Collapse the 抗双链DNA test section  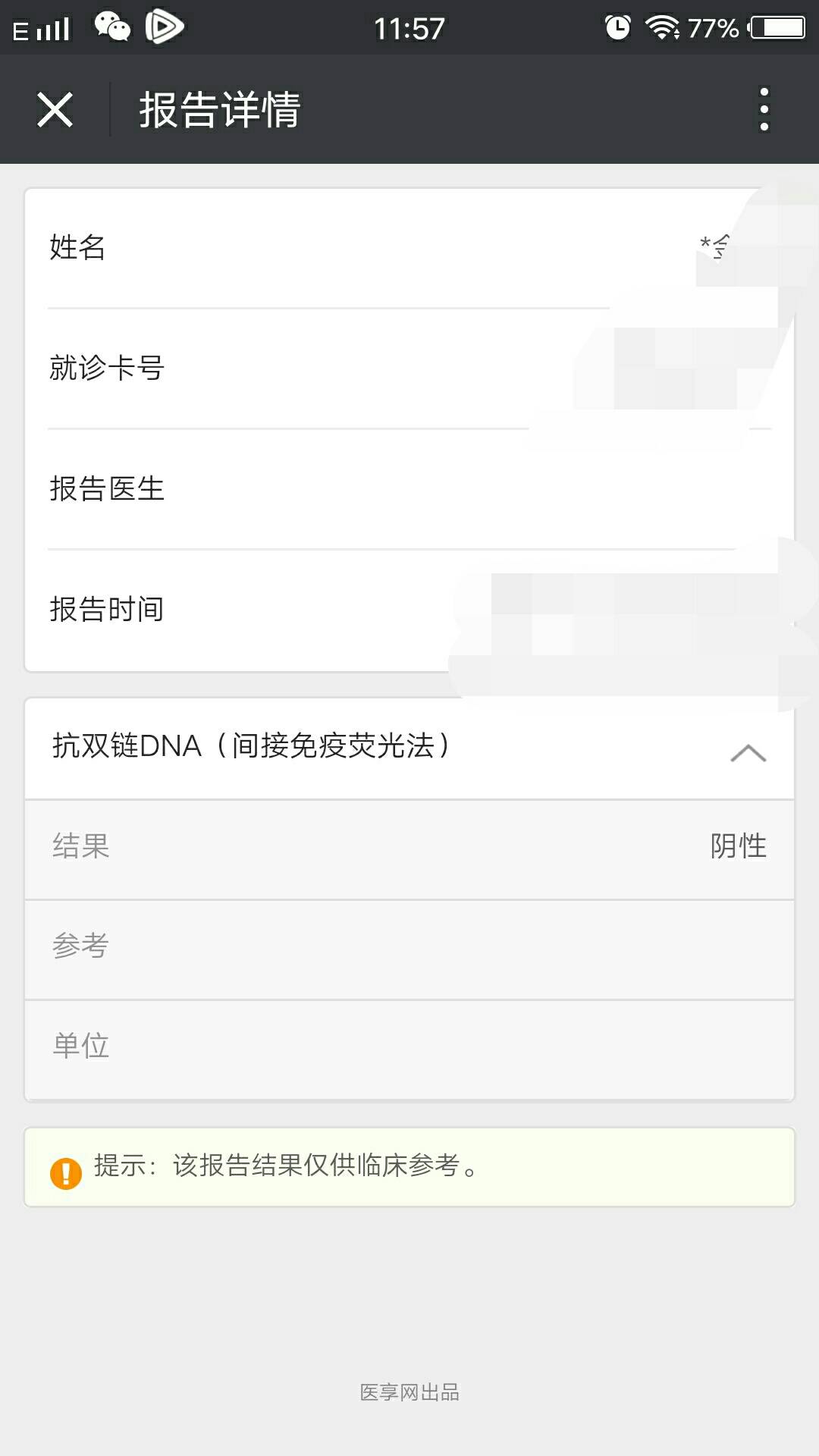(x=748, y=752)
